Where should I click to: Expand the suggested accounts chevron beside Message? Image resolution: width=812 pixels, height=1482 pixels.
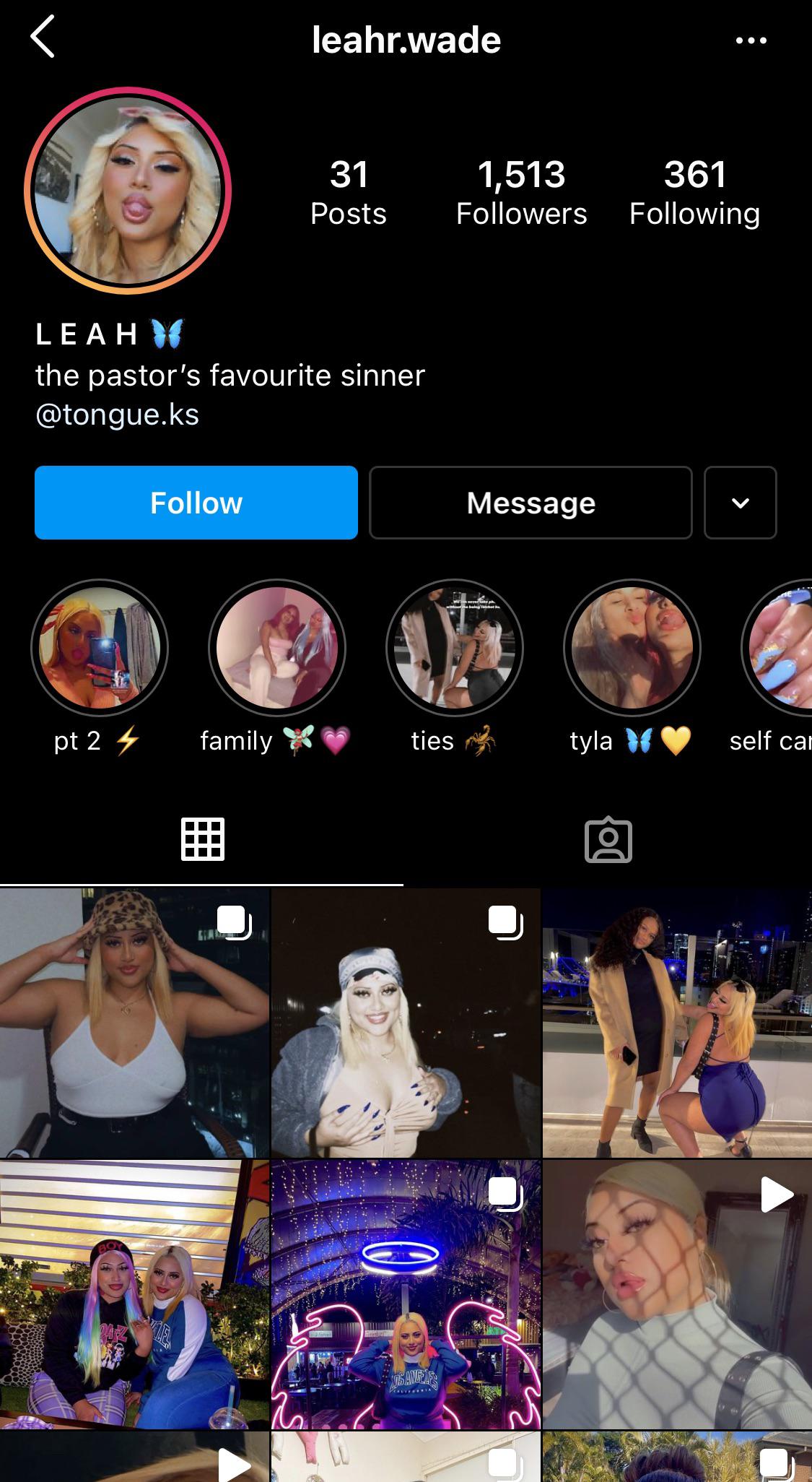(x=740, y=503)
